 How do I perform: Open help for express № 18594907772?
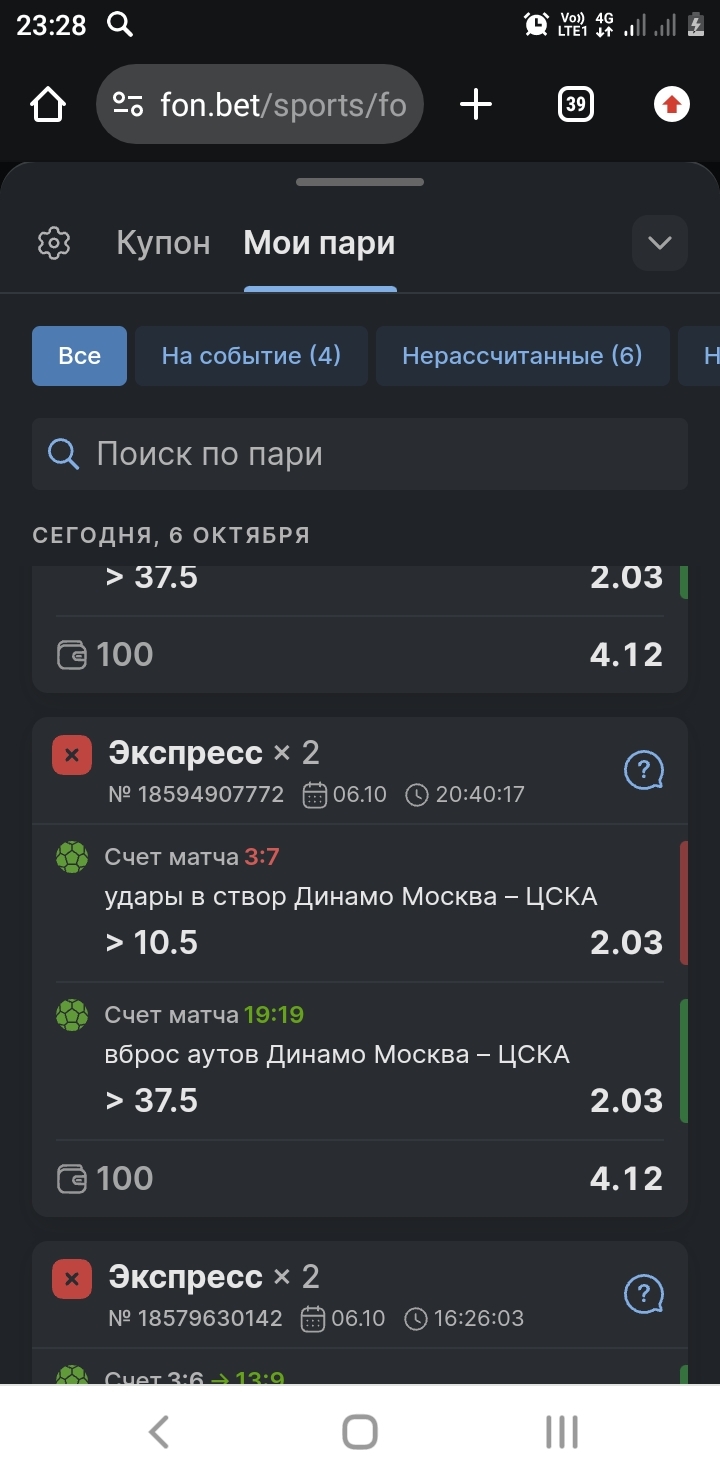coord(644,771)
